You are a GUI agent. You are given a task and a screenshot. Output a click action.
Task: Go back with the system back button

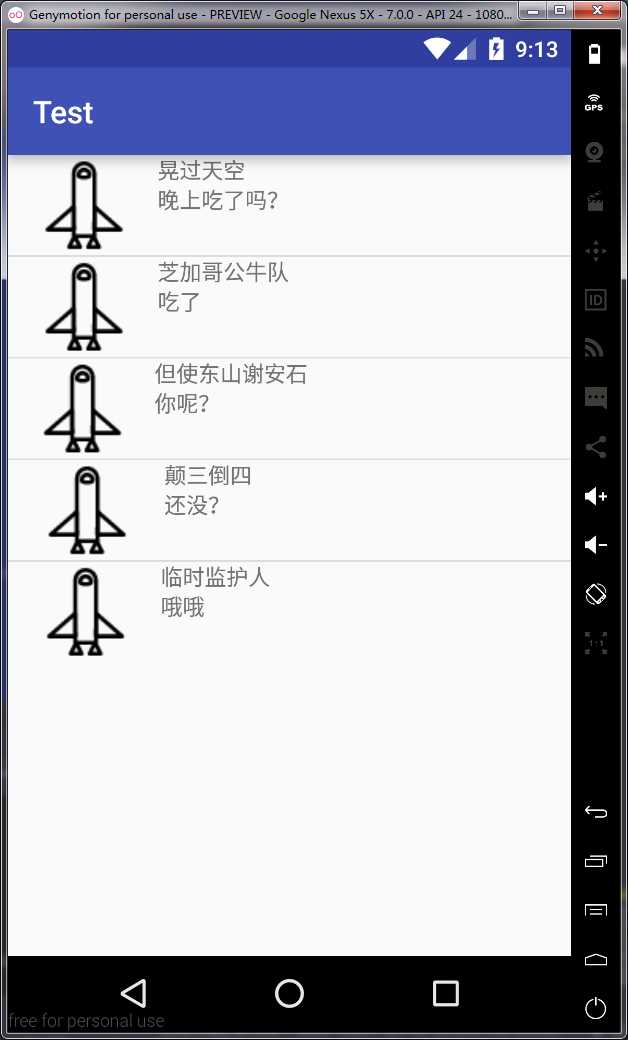click(133, 992)
